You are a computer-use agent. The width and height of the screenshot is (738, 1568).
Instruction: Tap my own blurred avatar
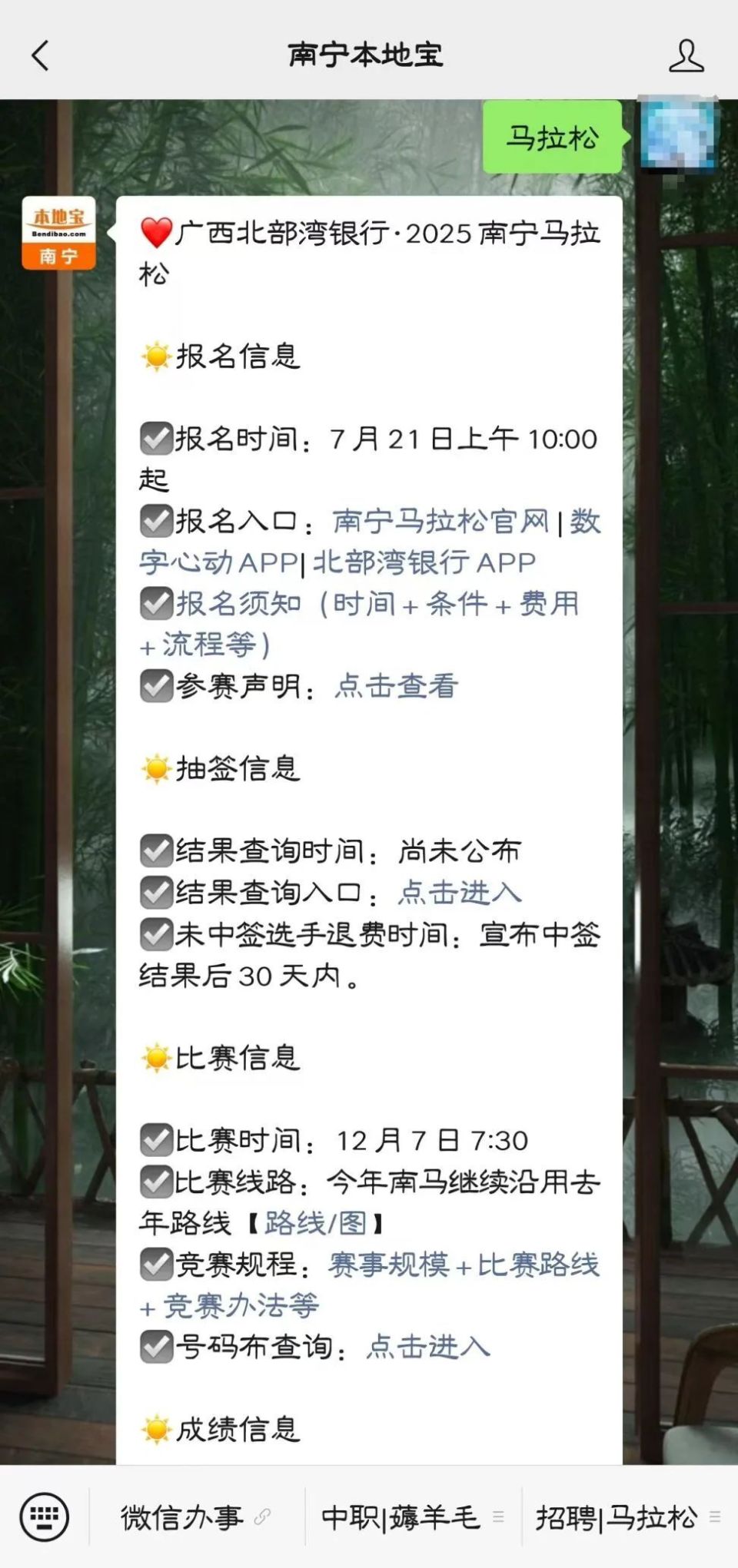point(678,136)
